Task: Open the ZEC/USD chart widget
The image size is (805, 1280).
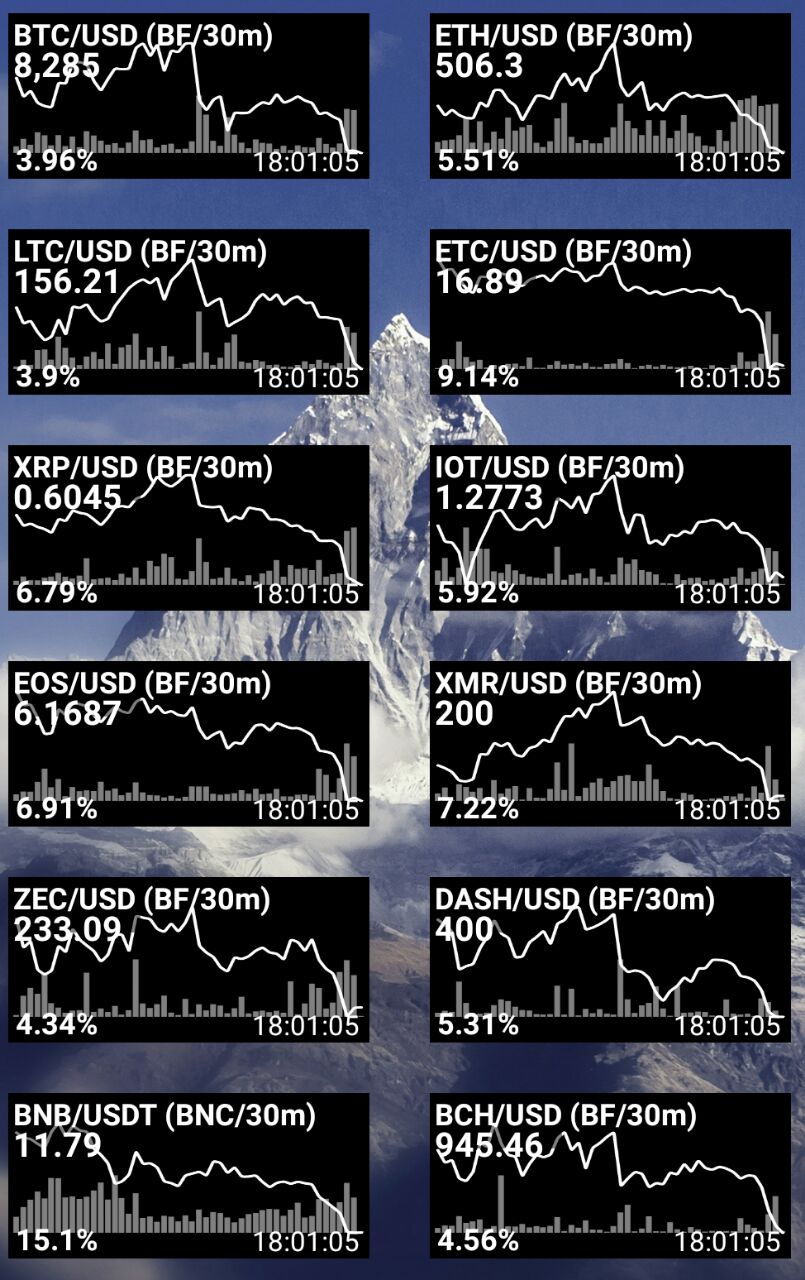Action: (x=188, y=959)
